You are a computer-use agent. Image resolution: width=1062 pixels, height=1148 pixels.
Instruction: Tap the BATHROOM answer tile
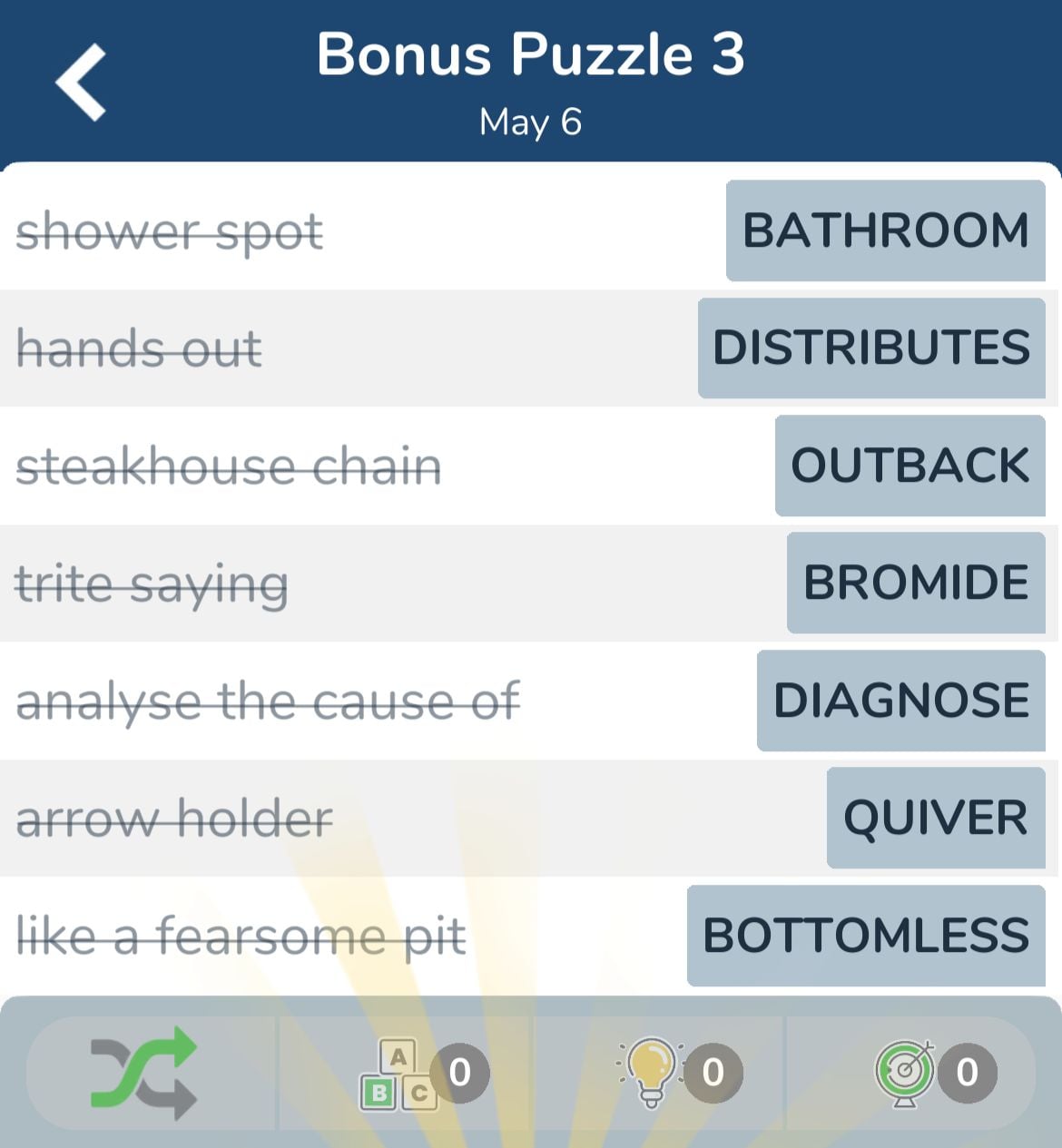(885, 231)
